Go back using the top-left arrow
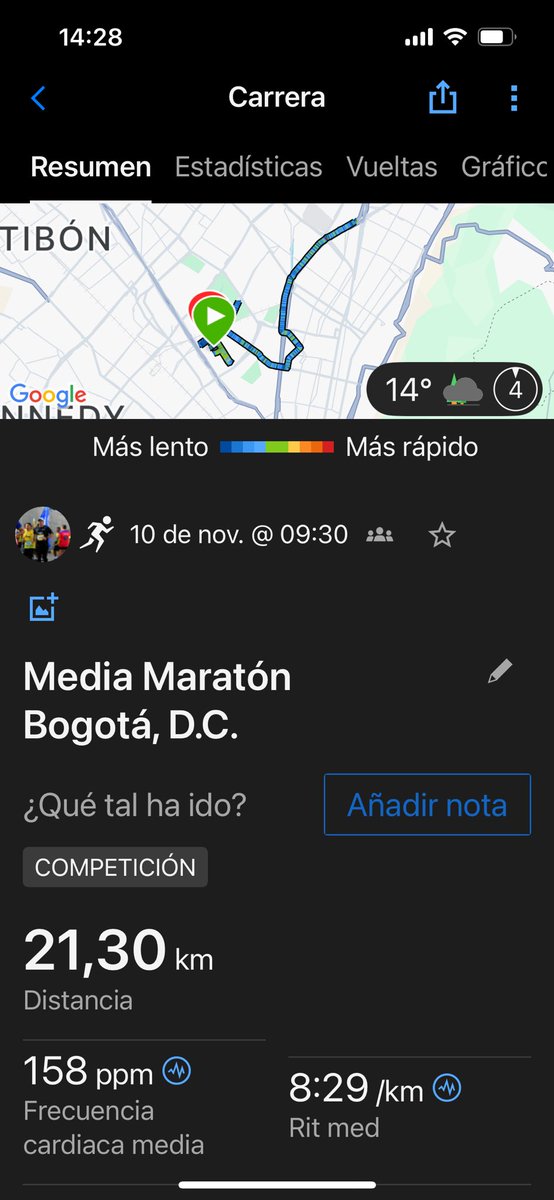This screenshot has width=554, height=1200. [39, 98]
